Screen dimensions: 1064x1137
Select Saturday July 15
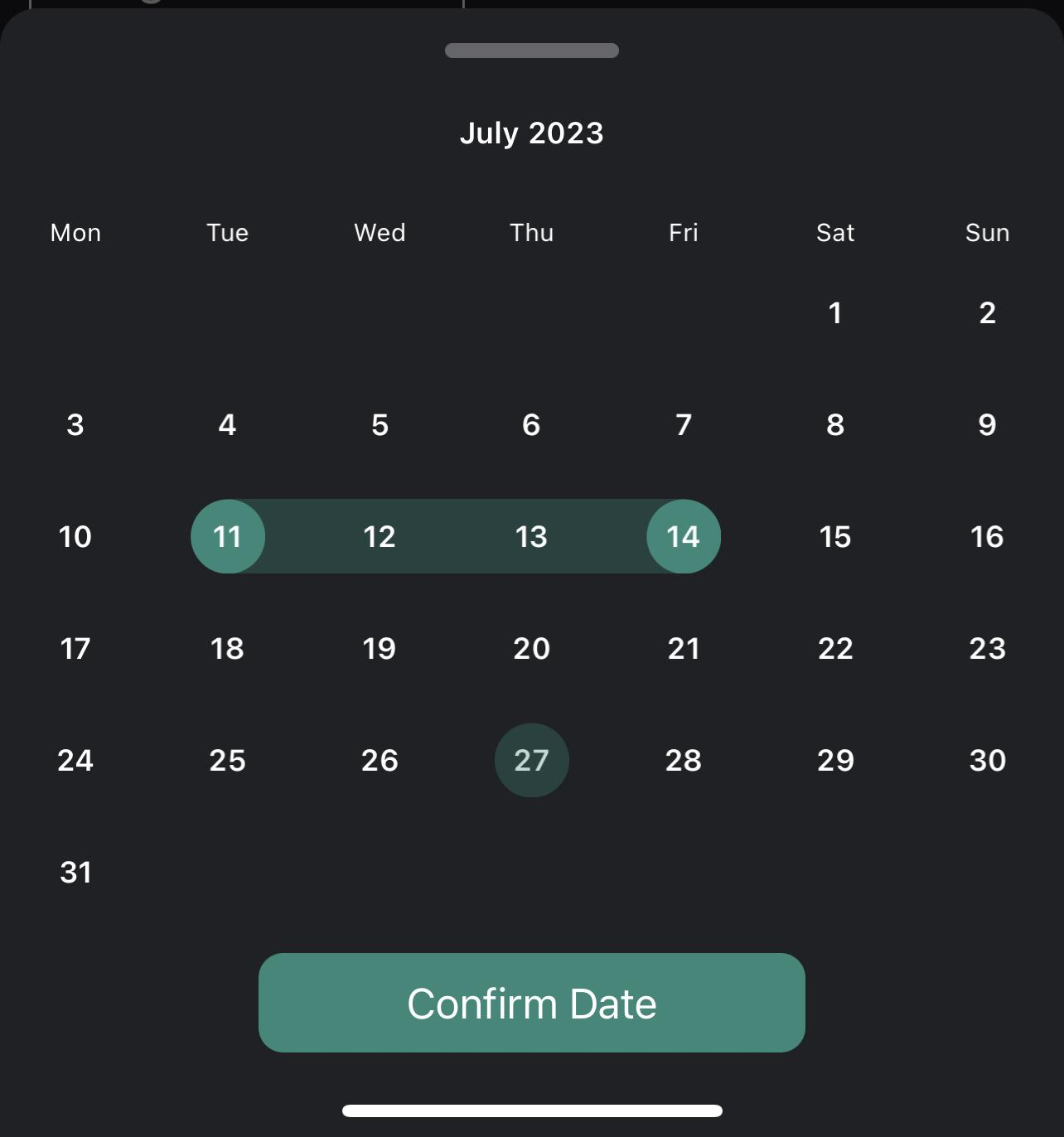[x=834, y=536]
